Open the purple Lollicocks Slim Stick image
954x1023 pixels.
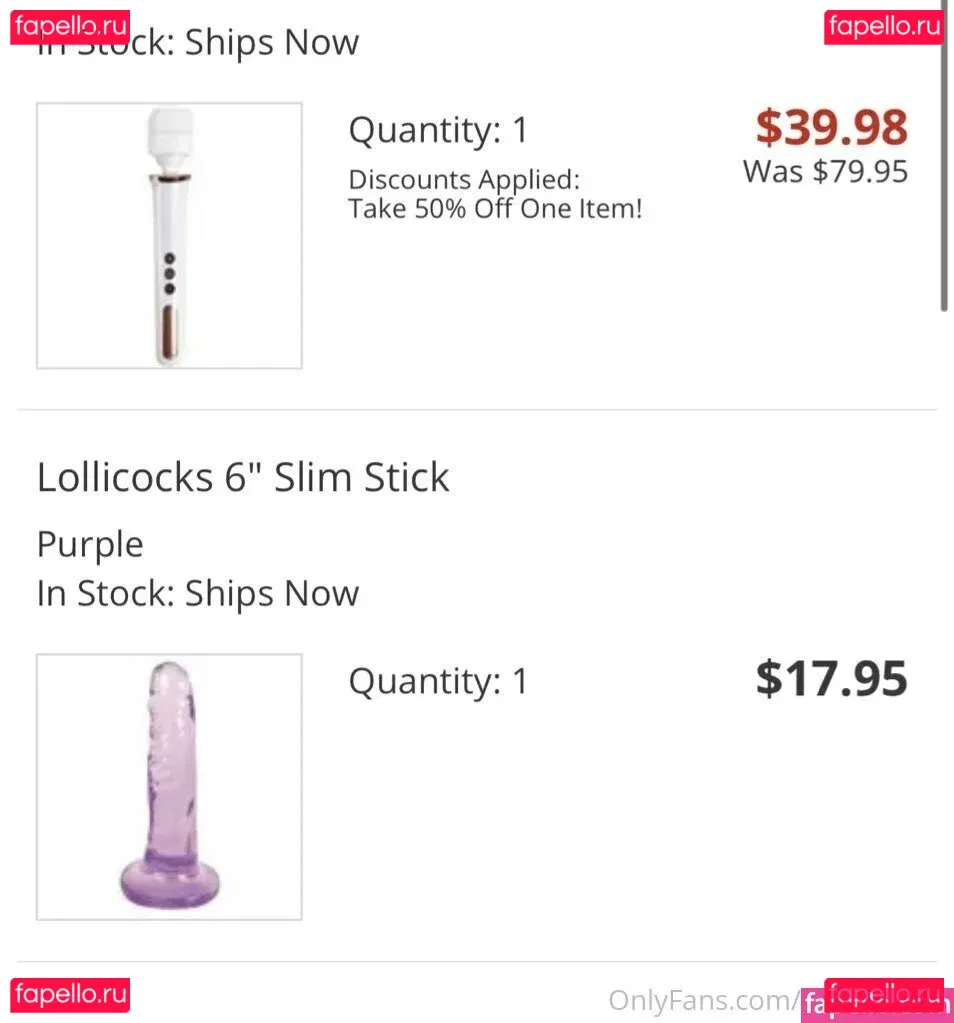point(169,786)
